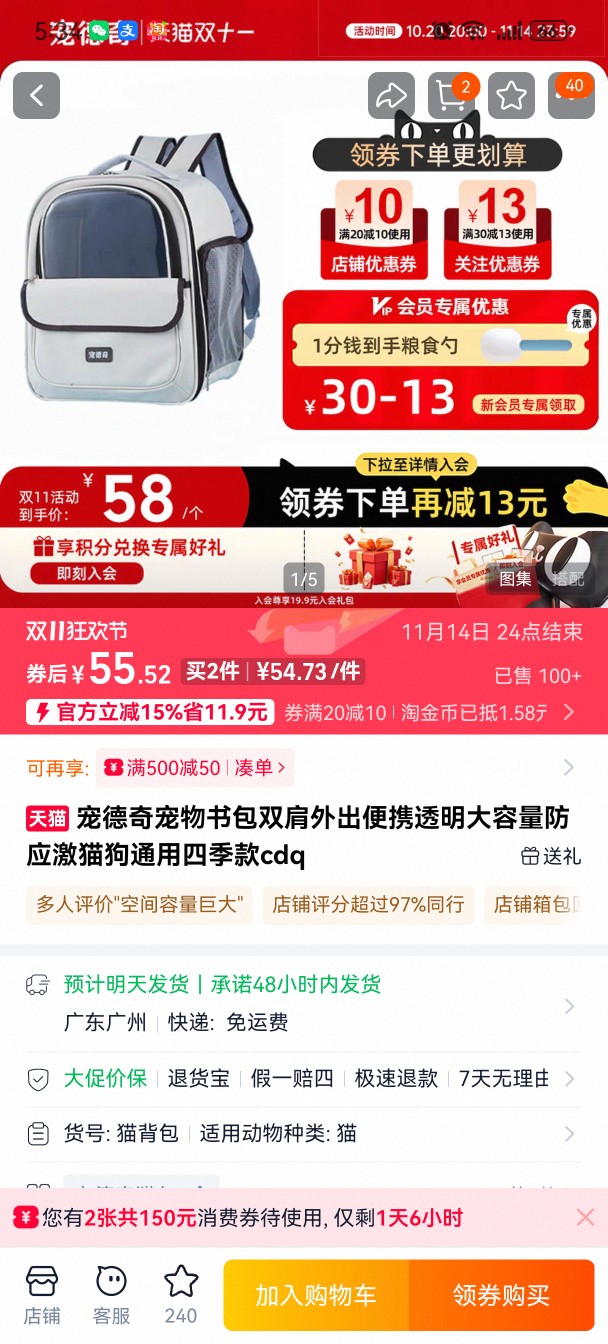The height and width of the screenshot is (1344, 608).
Task: Share this product
Action: coord(391,96)
